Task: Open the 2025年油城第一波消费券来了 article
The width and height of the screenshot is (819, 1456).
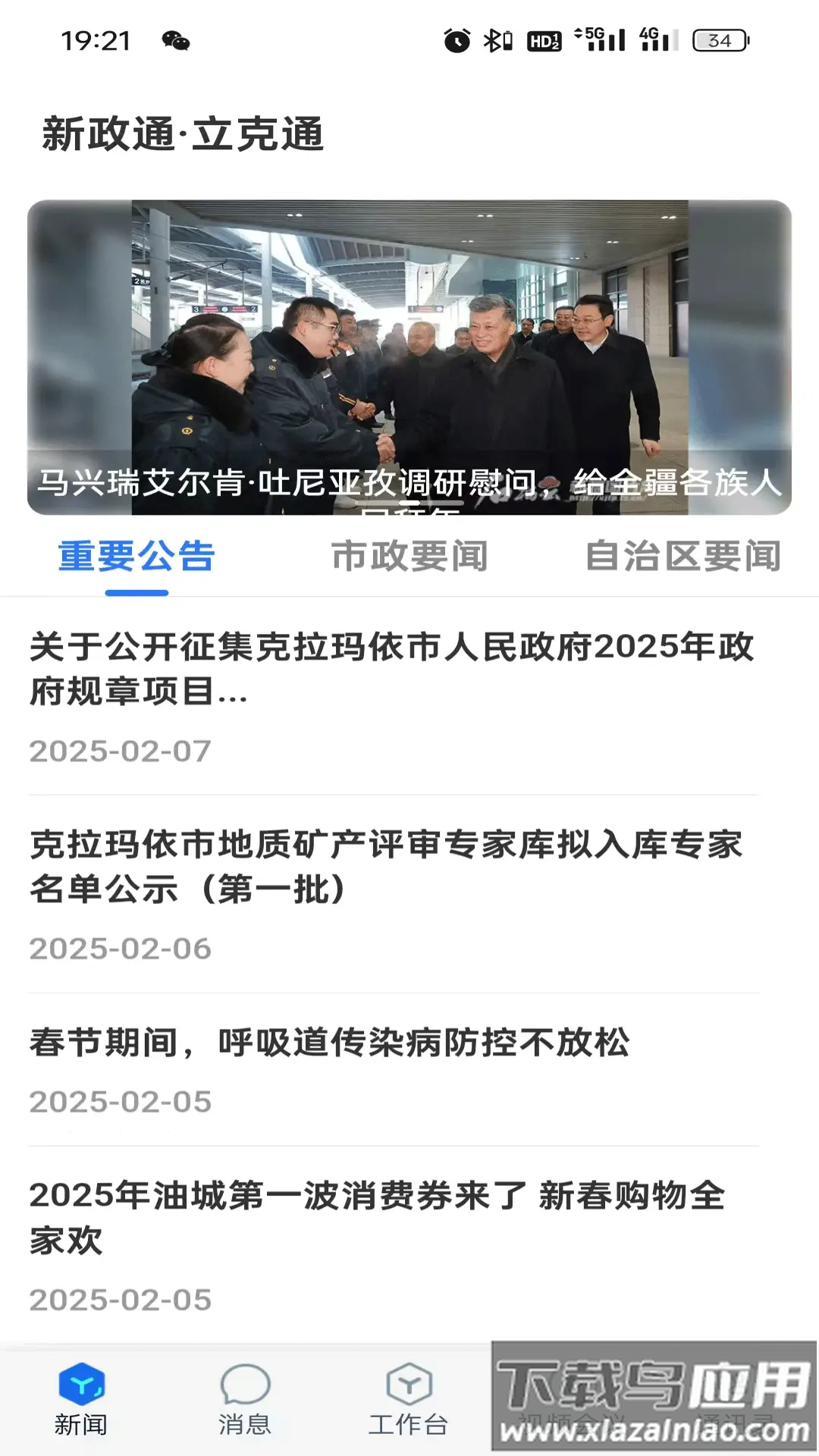Action: pos(378,1217)
